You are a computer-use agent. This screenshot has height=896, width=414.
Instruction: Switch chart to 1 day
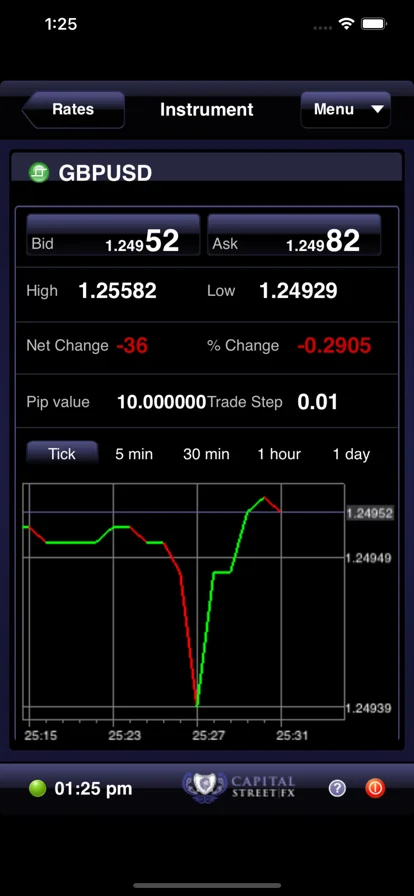351,454
